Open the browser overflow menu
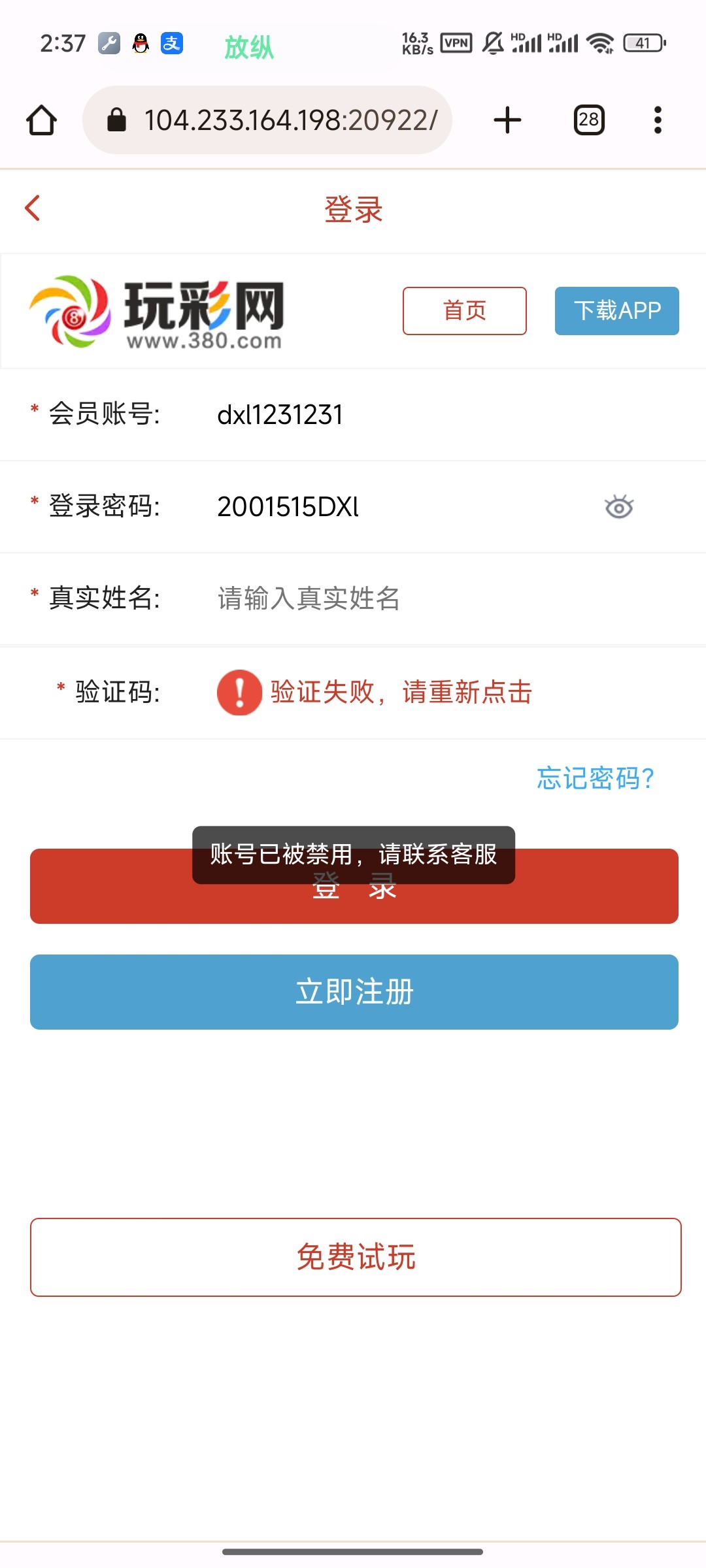 pyautogui.click(x=658, y=120)
